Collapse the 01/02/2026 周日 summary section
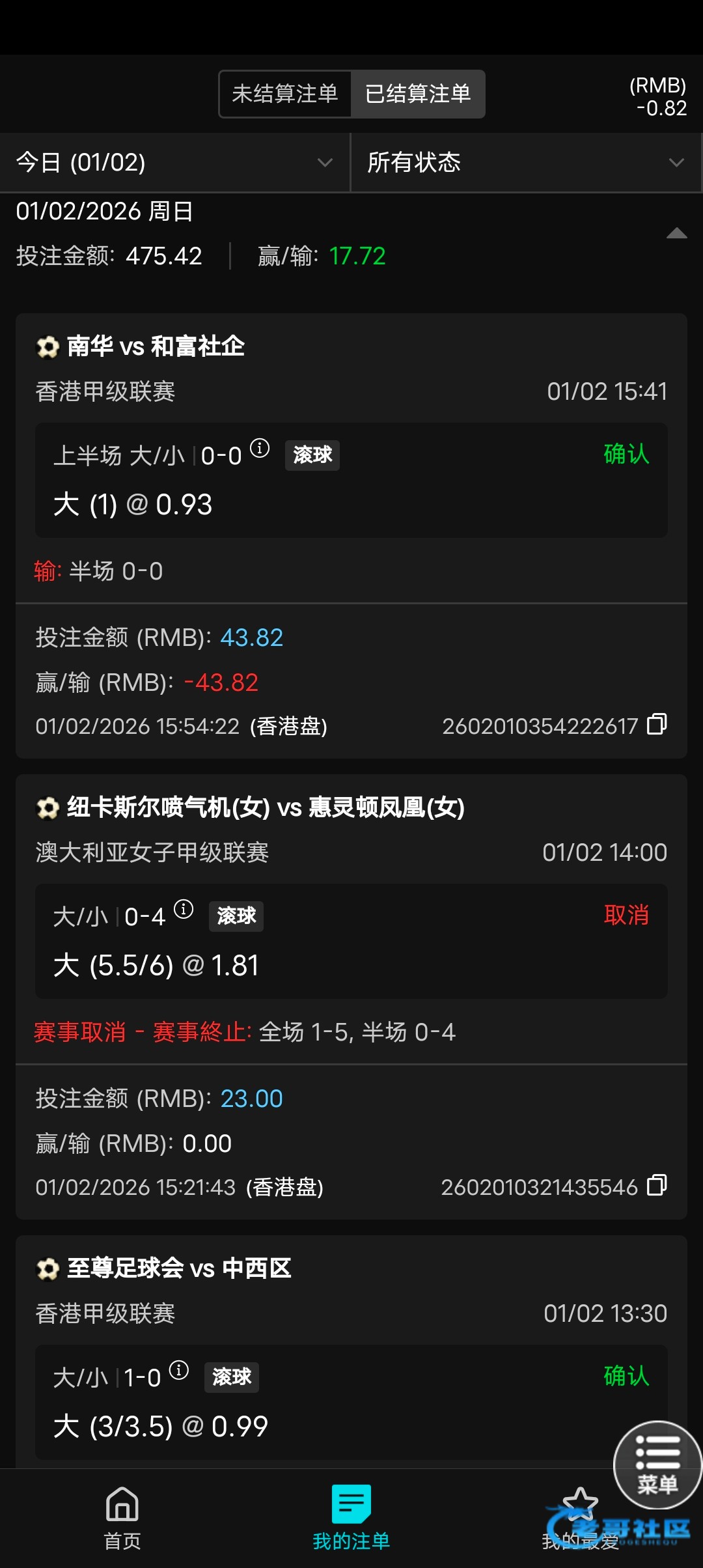Screen dimensions: 703x1568 [676, 233]
